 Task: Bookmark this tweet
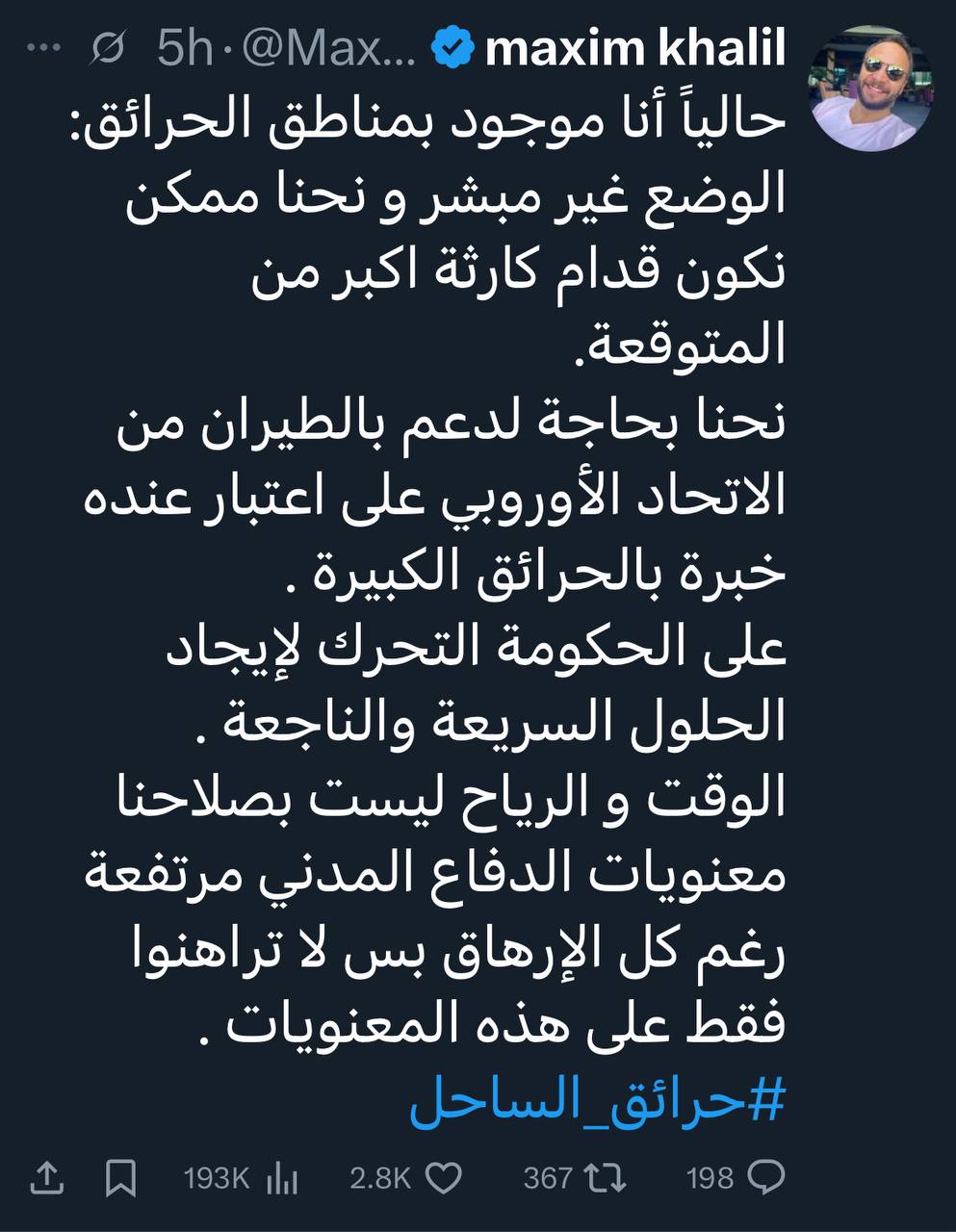point(121,1177)
